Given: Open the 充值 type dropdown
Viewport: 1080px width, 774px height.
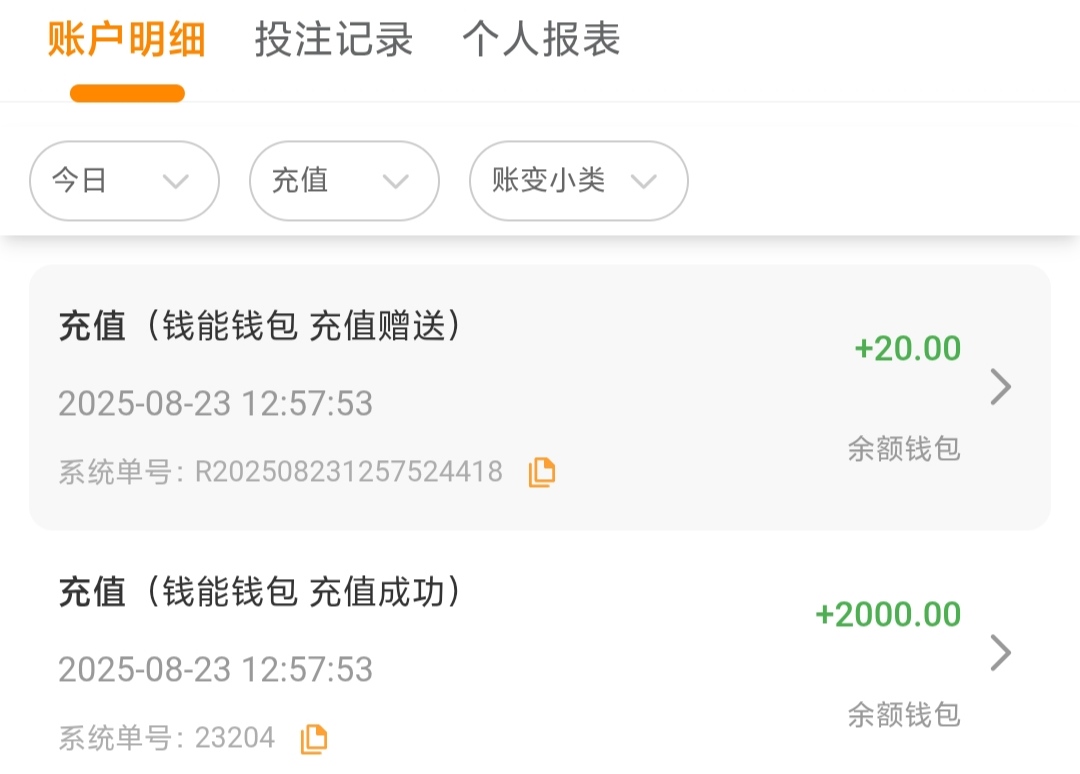Looking at the screenshot, I should [344, 181].
